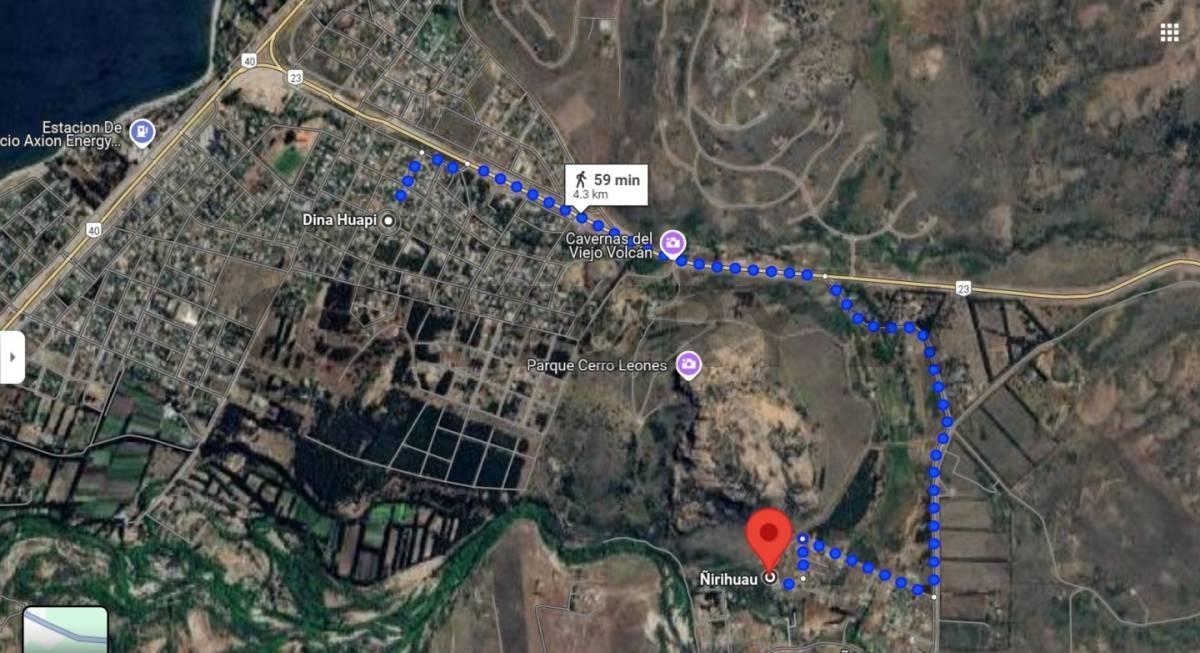The image size is (1200, 653).
Task: Select the Dina Huapi starting point
Action: [388, 221]
